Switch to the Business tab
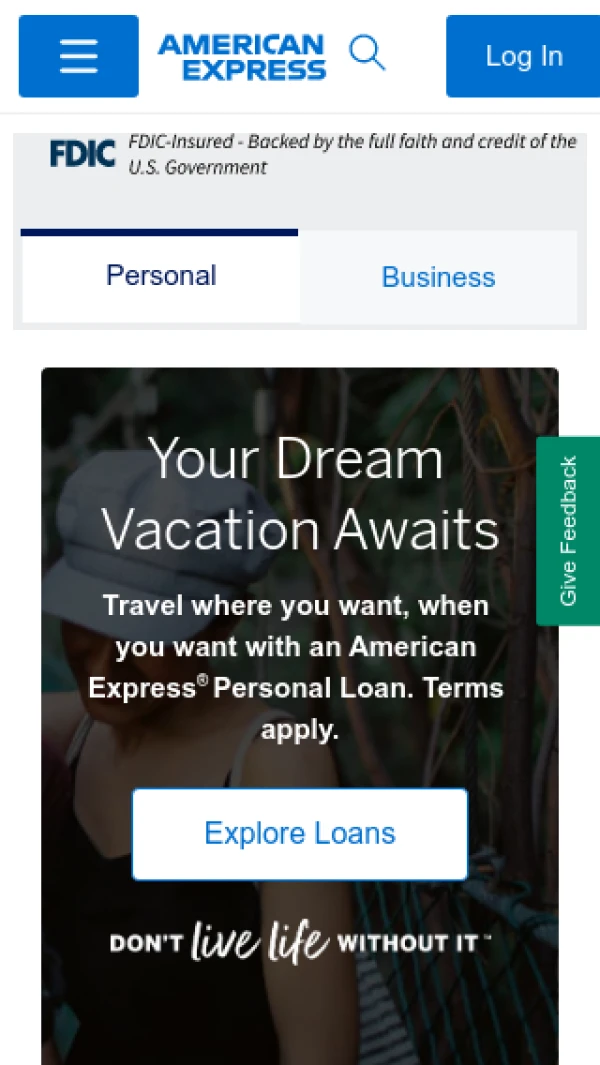 (x=438, y=277)
